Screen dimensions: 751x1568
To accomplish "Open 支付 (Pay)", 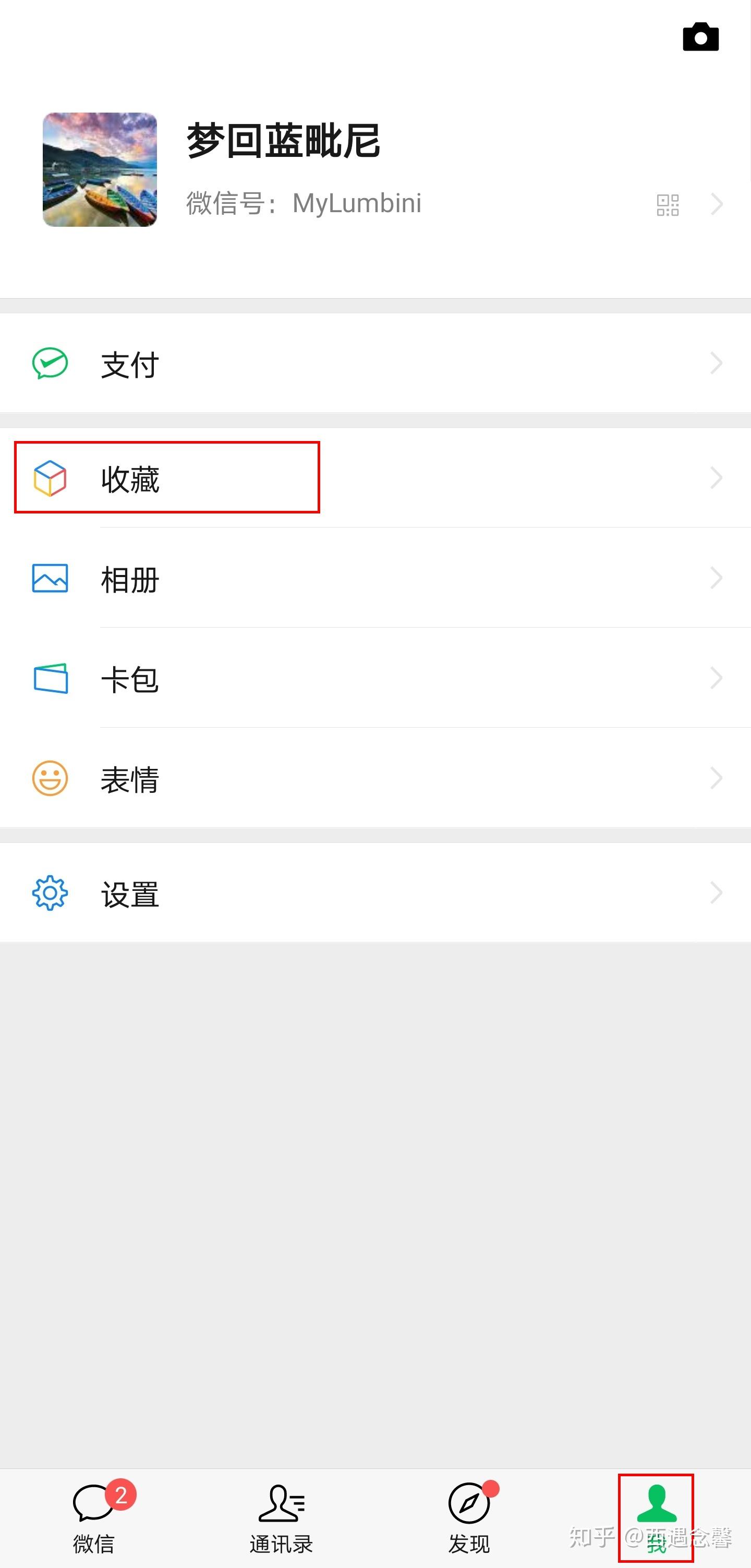I will click(x=375, y=363).
